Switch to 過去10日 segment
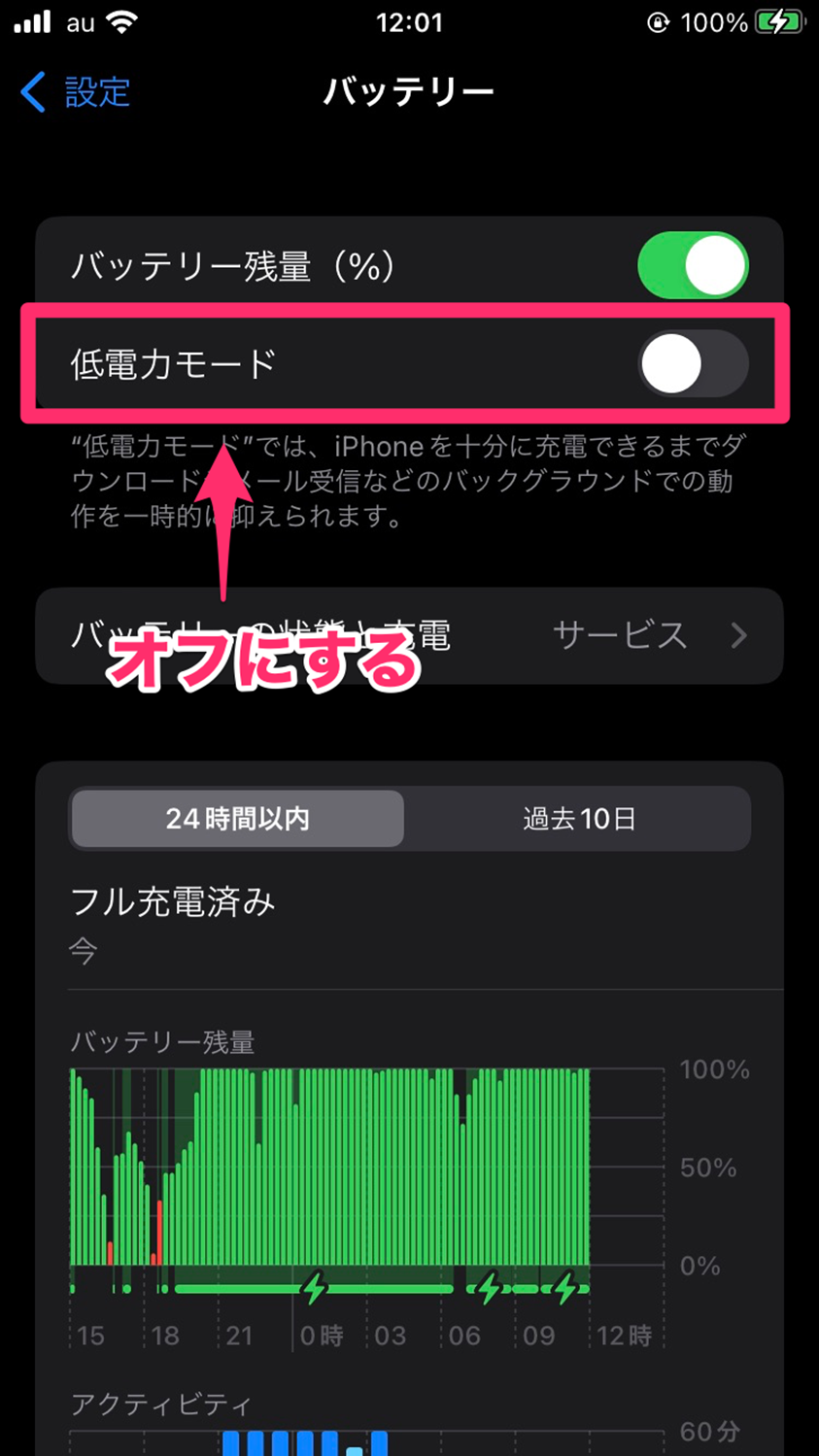Screen dimensions: 819x1456 579,819
